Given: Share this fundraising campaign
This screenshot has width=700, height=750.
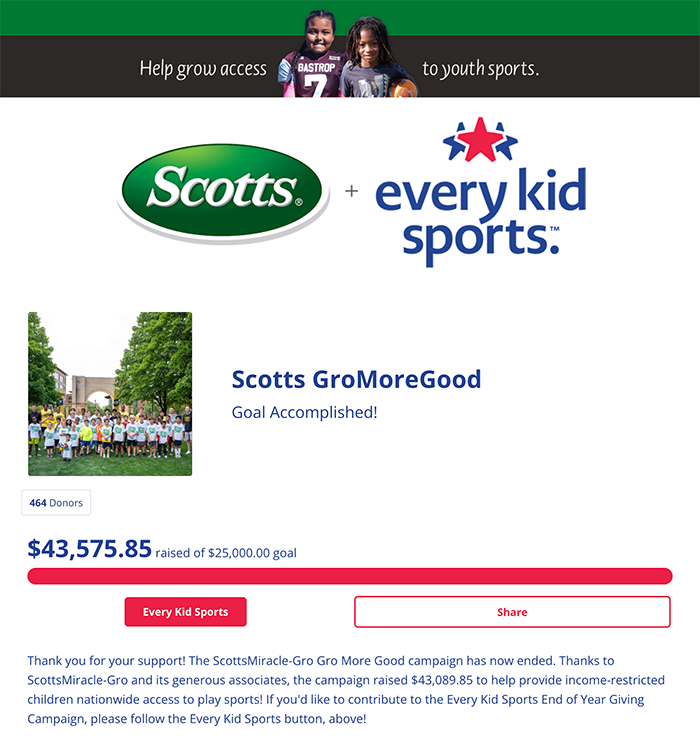Looking at the screenshot, I should click(512, 612).
